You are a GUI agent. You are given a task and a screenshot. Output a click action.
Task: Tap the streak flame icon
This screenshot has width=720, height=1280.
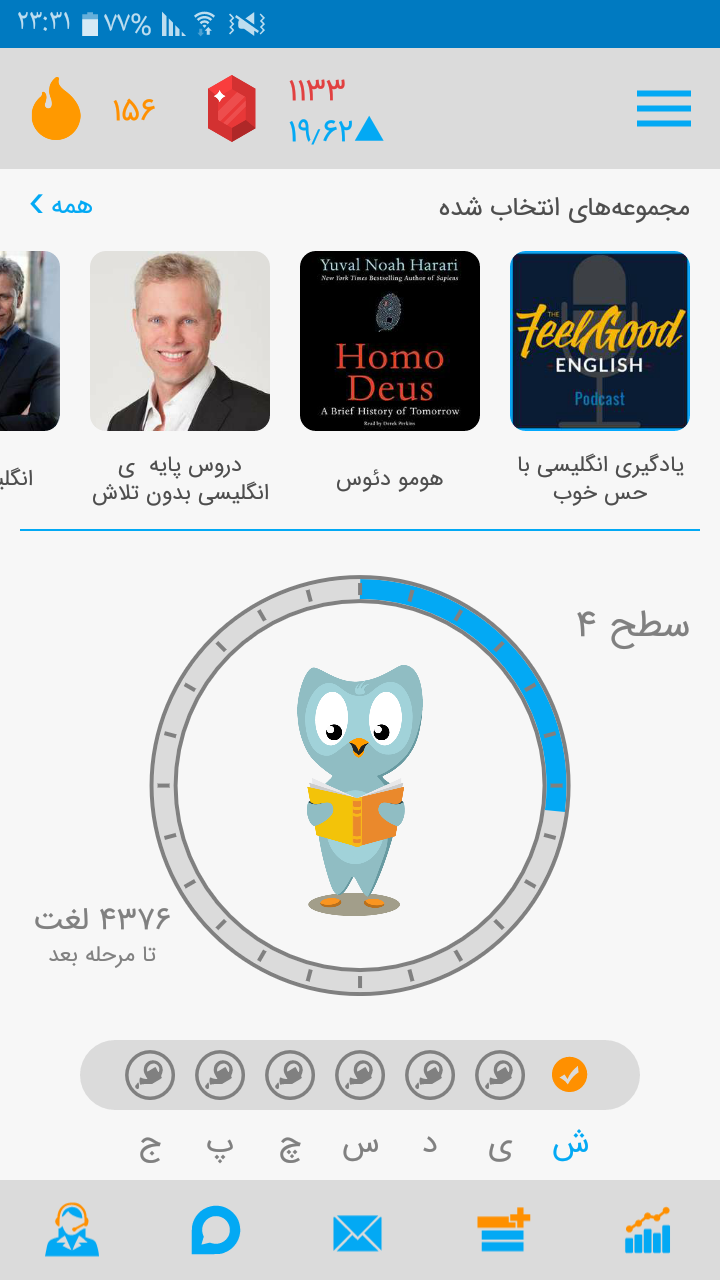tap(56, 109)
